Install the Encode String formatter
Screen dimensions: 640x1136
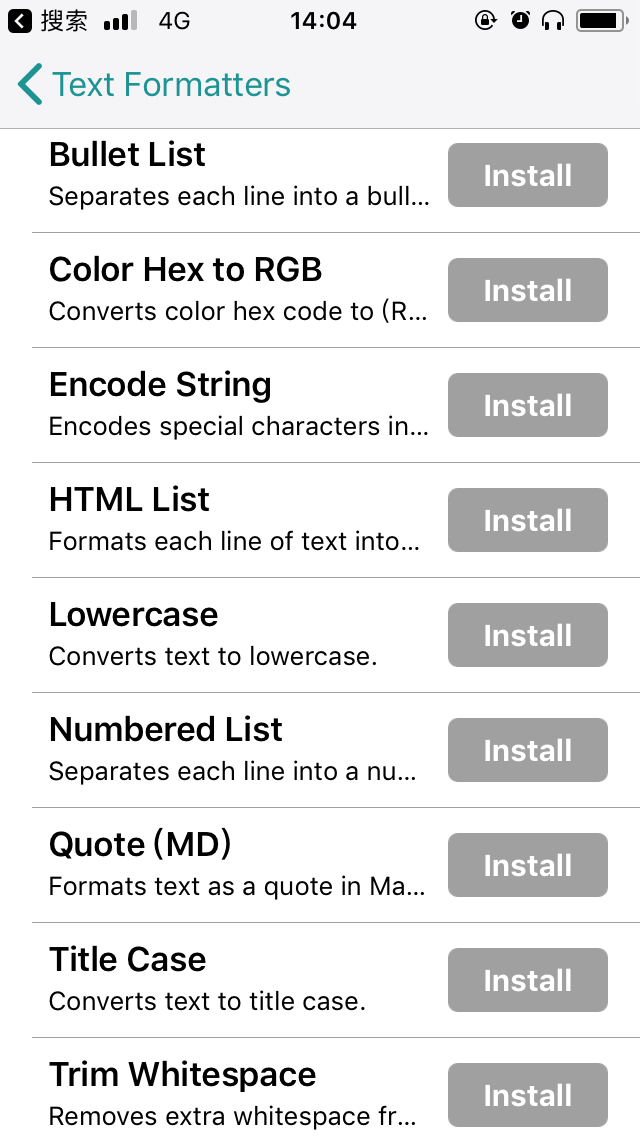[x=527, y=405]
